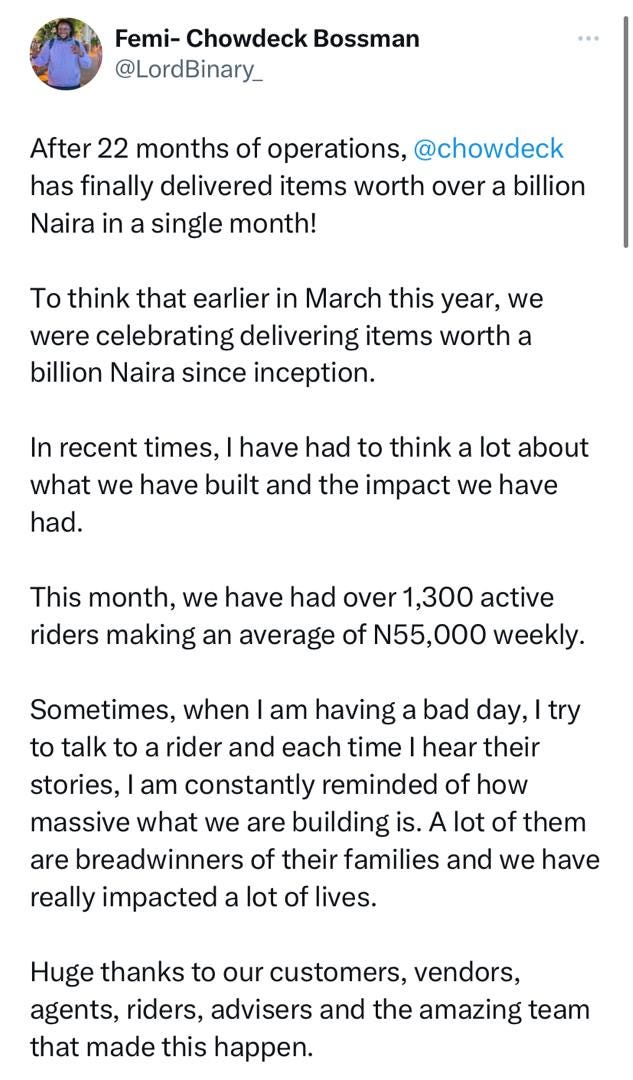This screenshot has width=633, height=1080.
Task: Open the tweet's three-dot overflow menu
Action: point(588,39)
